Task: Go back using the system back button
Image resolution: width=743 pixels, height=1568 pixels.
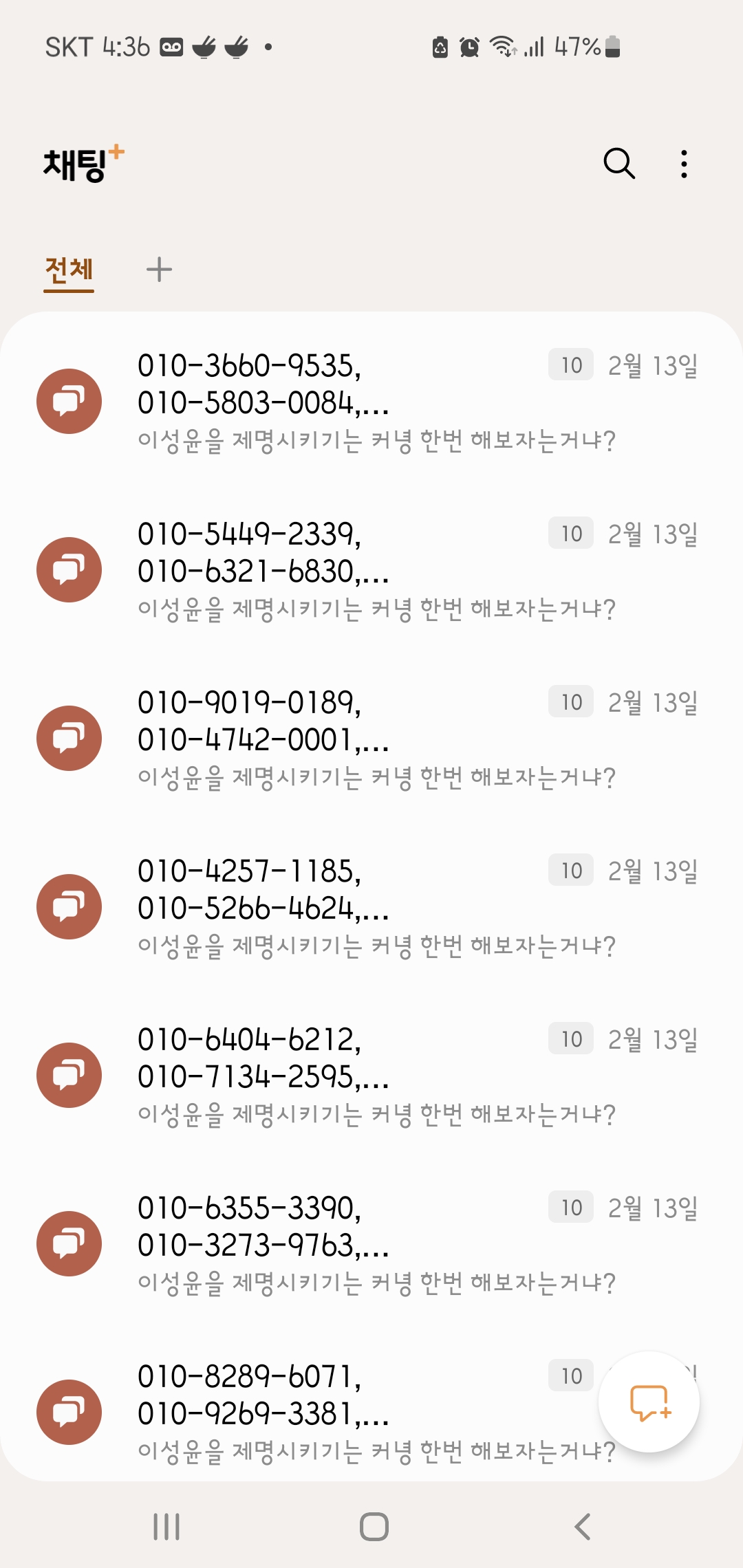Action: tap(582, 1527)
